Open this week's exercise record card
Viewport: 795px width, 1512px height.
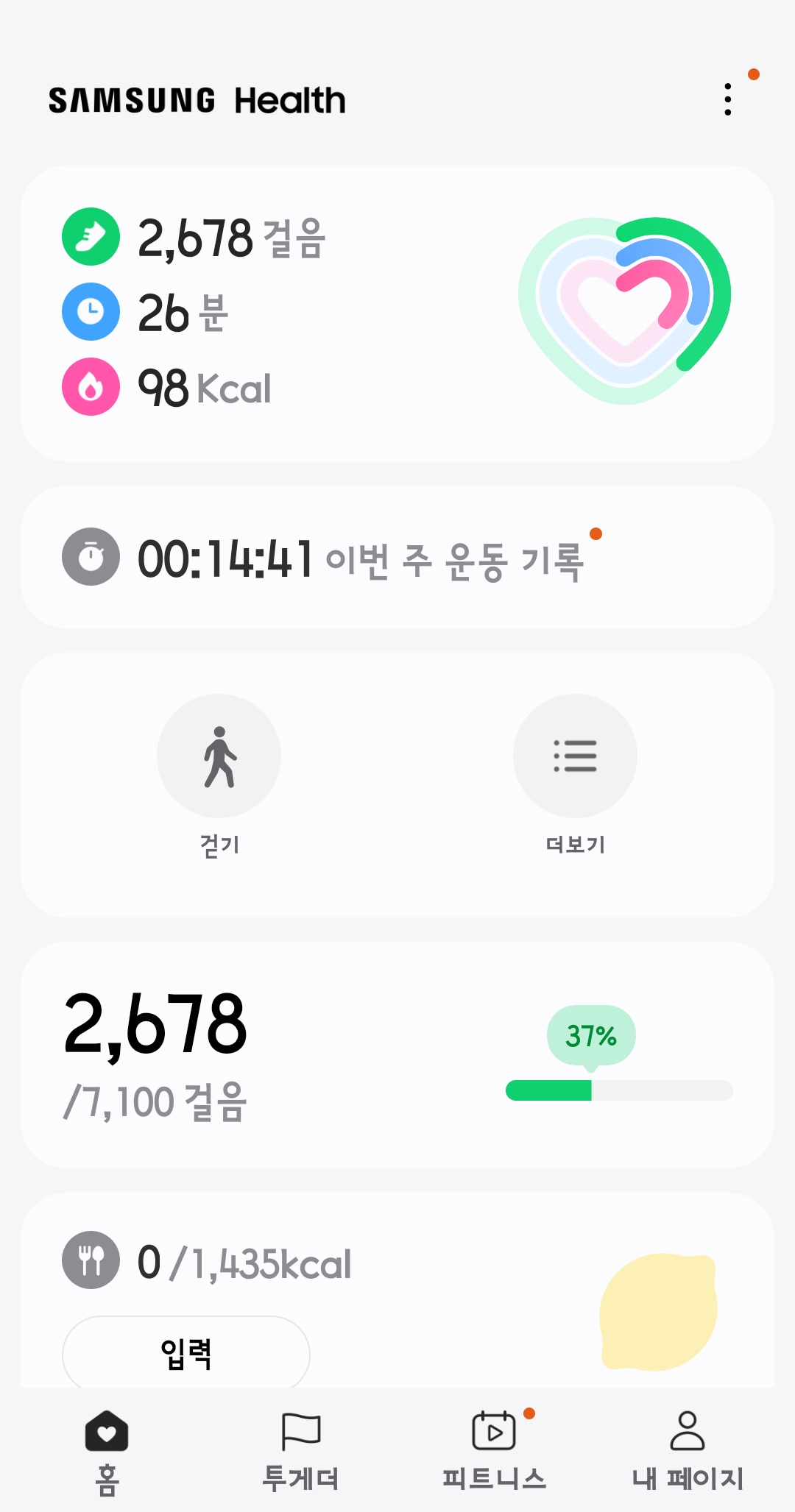coord(397,557)
